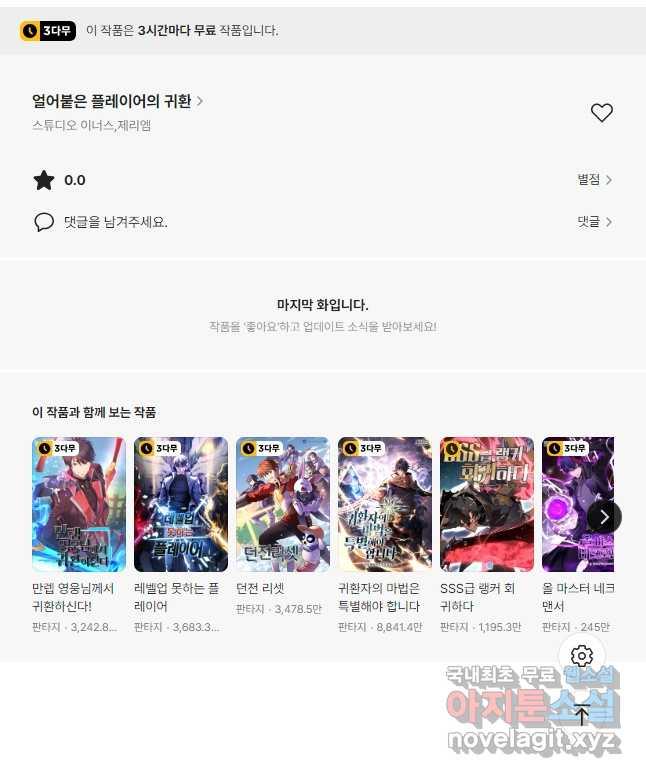Jump to top with the up arrow

582,714
